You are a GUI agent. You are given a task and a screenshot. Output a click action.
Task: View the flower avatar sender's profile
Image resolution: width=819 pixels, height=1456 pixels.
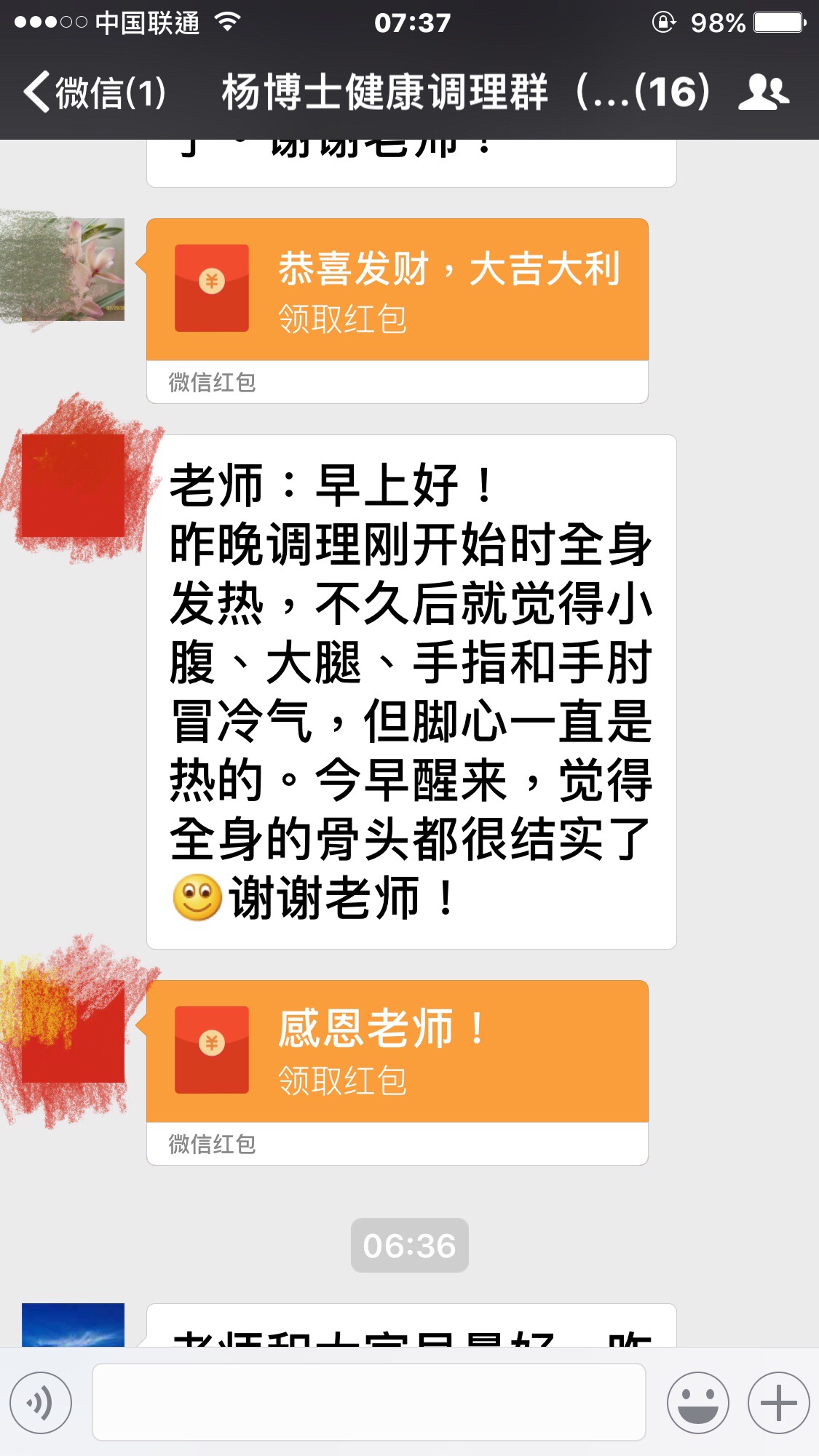(73, 269)
